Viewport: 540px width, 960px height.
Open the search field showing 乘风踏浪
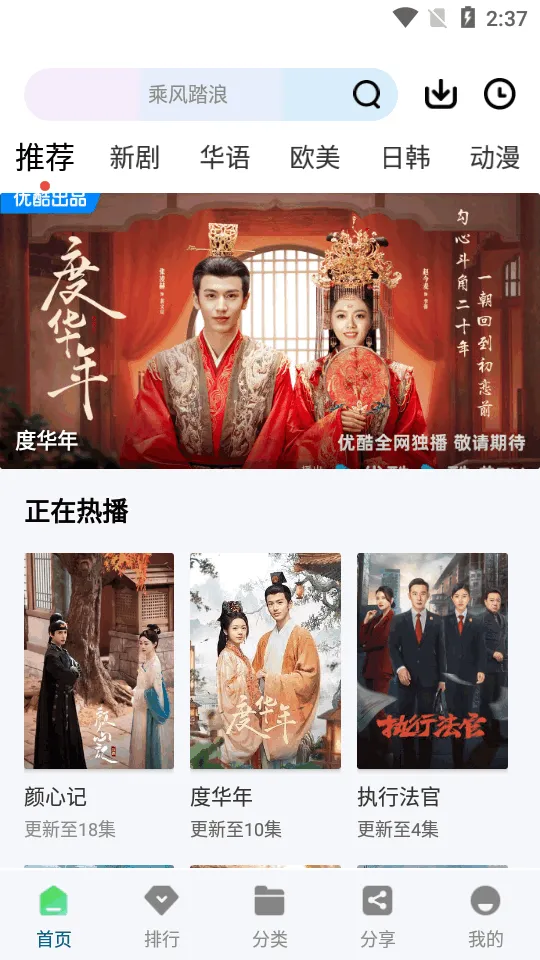(x=211, y=94)
